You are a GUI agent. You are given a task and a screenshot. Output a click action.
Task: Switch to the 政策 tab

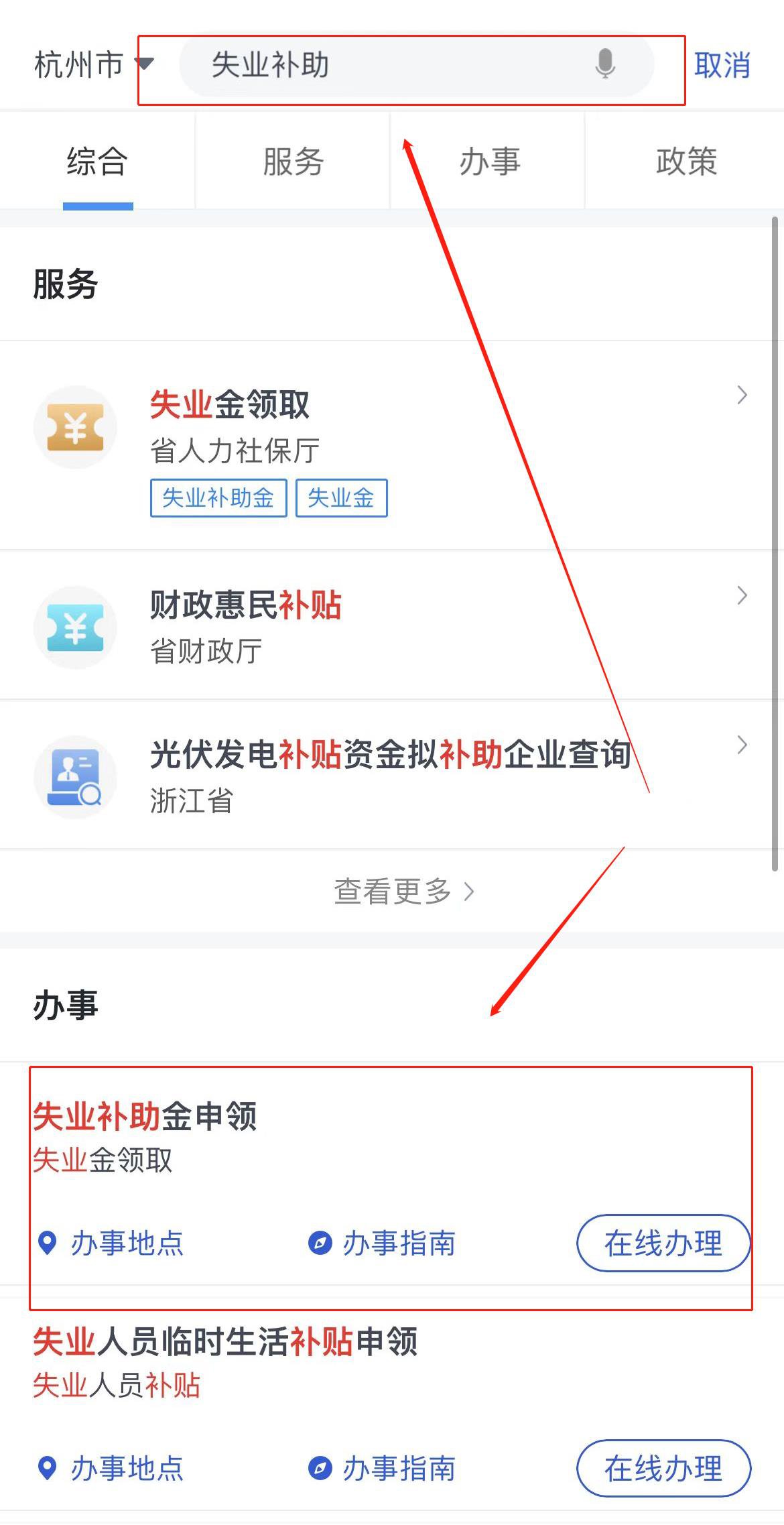click(685, 162)
